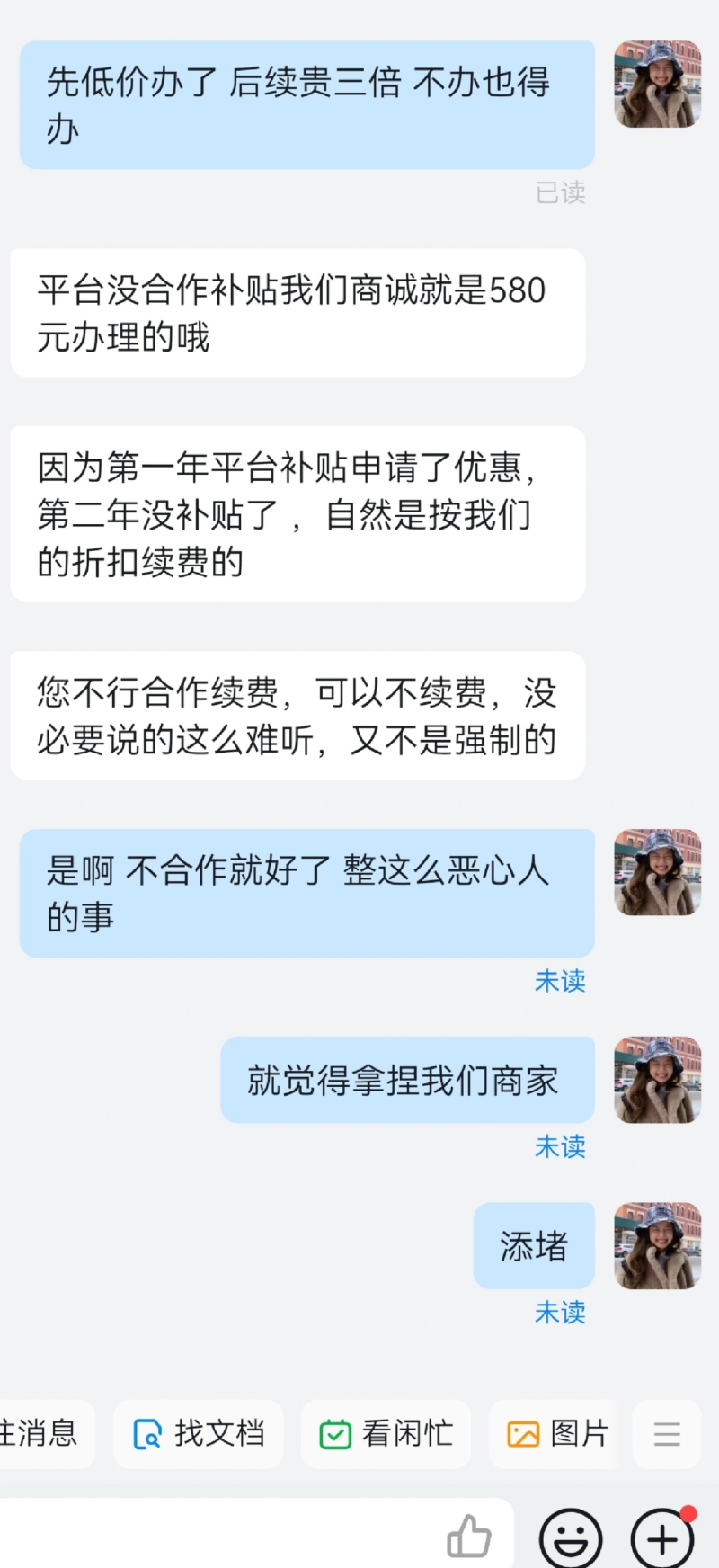The height and width of the screenshot is (1568, 719).
Task: Open the 看闲忙 shortcut
Action: (386, 1433)
